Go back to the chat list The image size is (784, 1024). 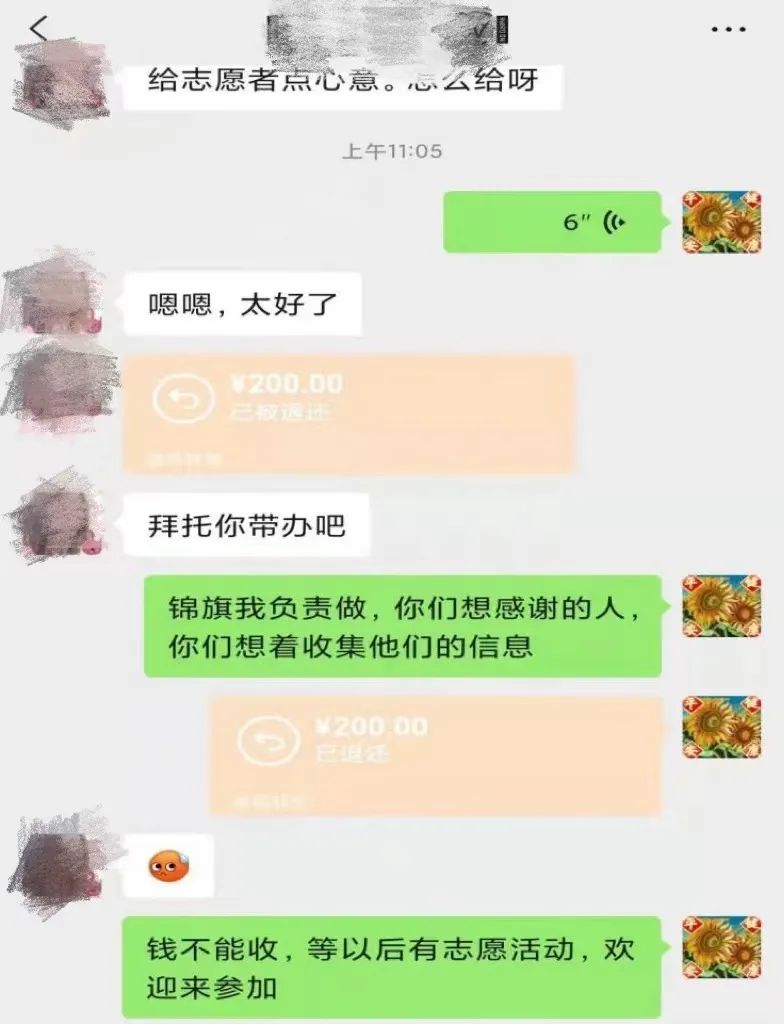[39, 28]
